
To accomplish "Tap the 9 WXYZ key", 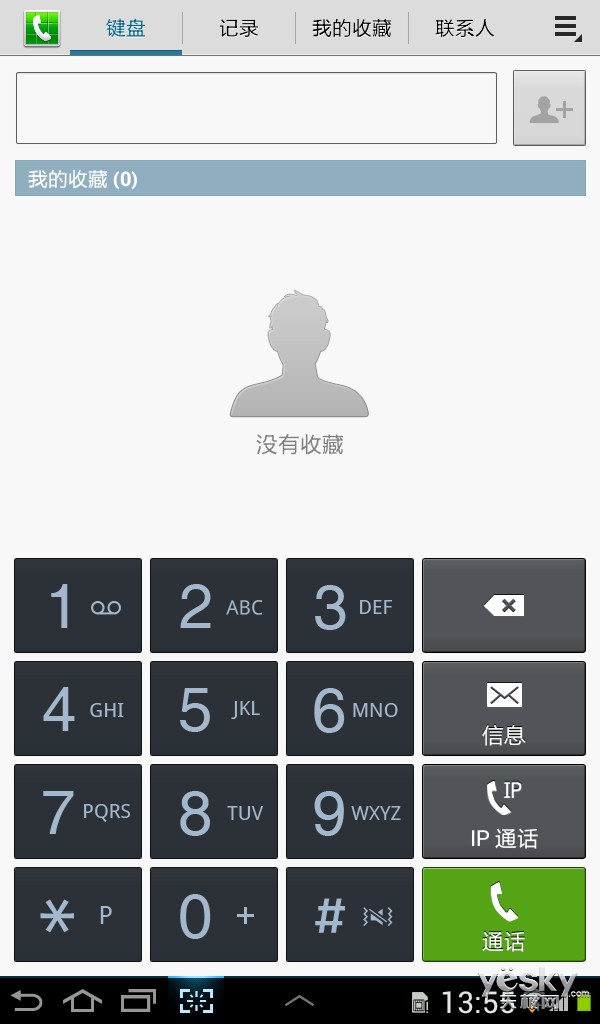I will pos(349,812).
